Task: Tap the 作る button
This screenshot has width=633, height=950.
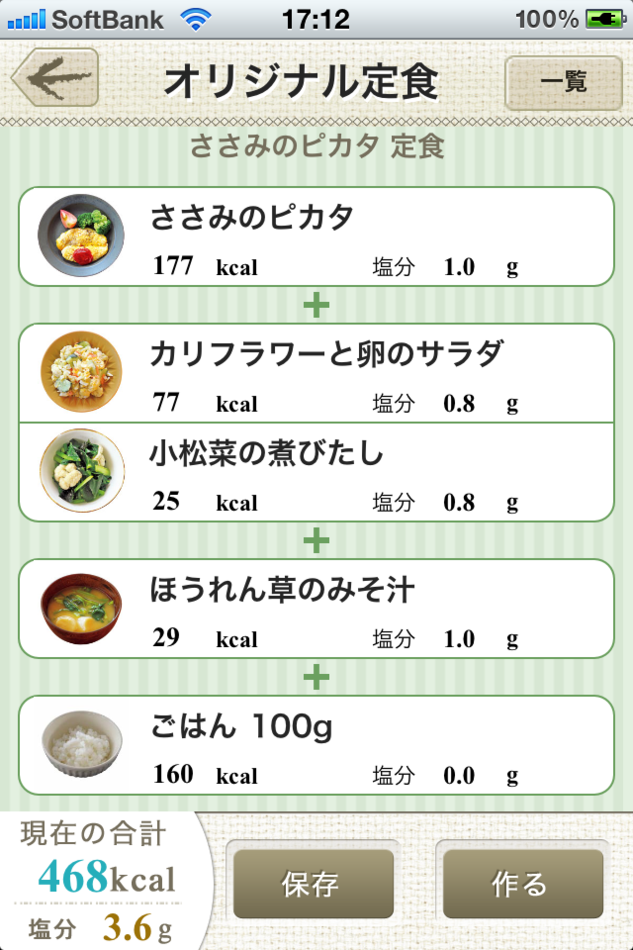Action: coord(522,884)
